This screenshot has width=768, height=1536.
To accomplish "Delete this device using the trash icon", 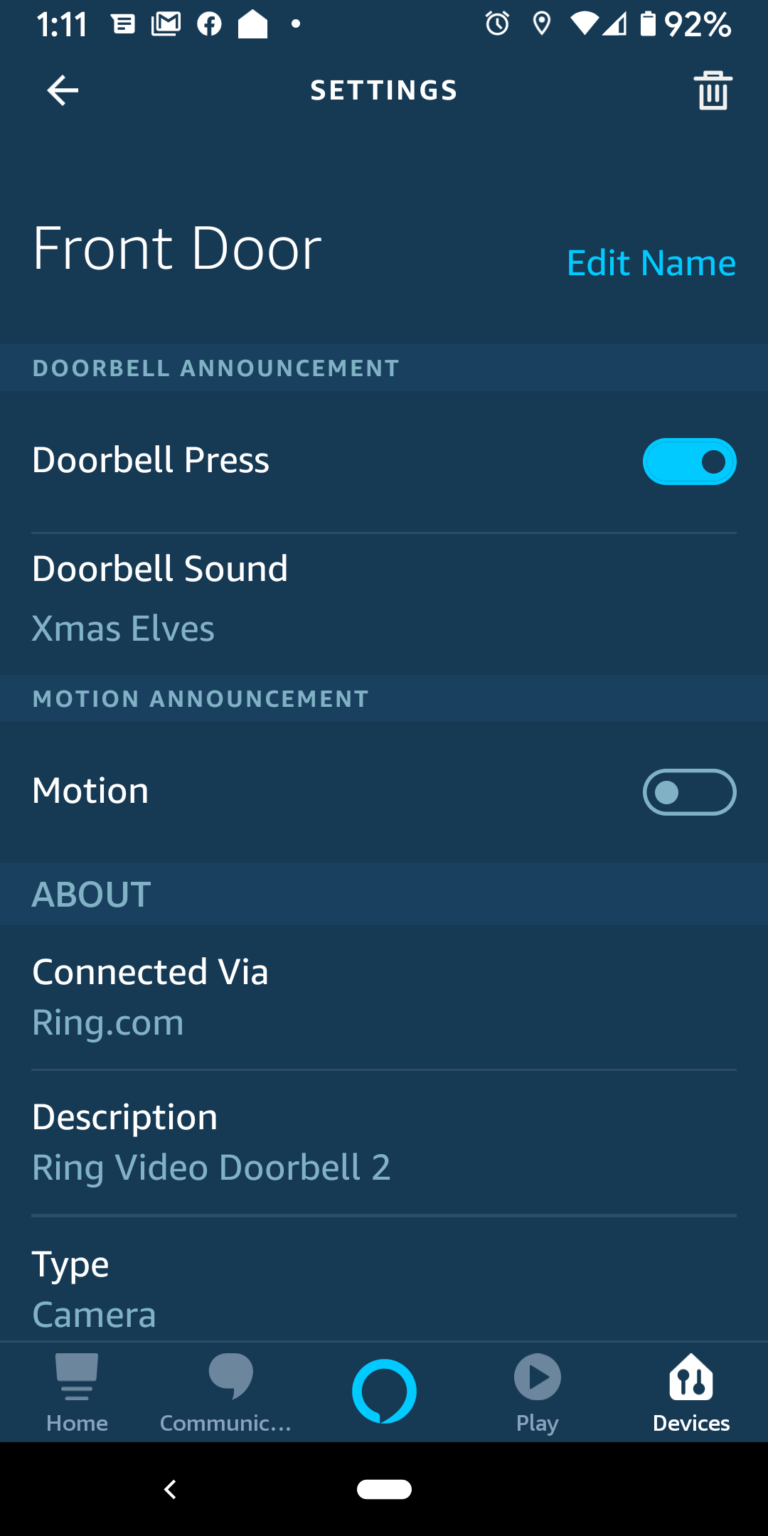I will 712,89.
